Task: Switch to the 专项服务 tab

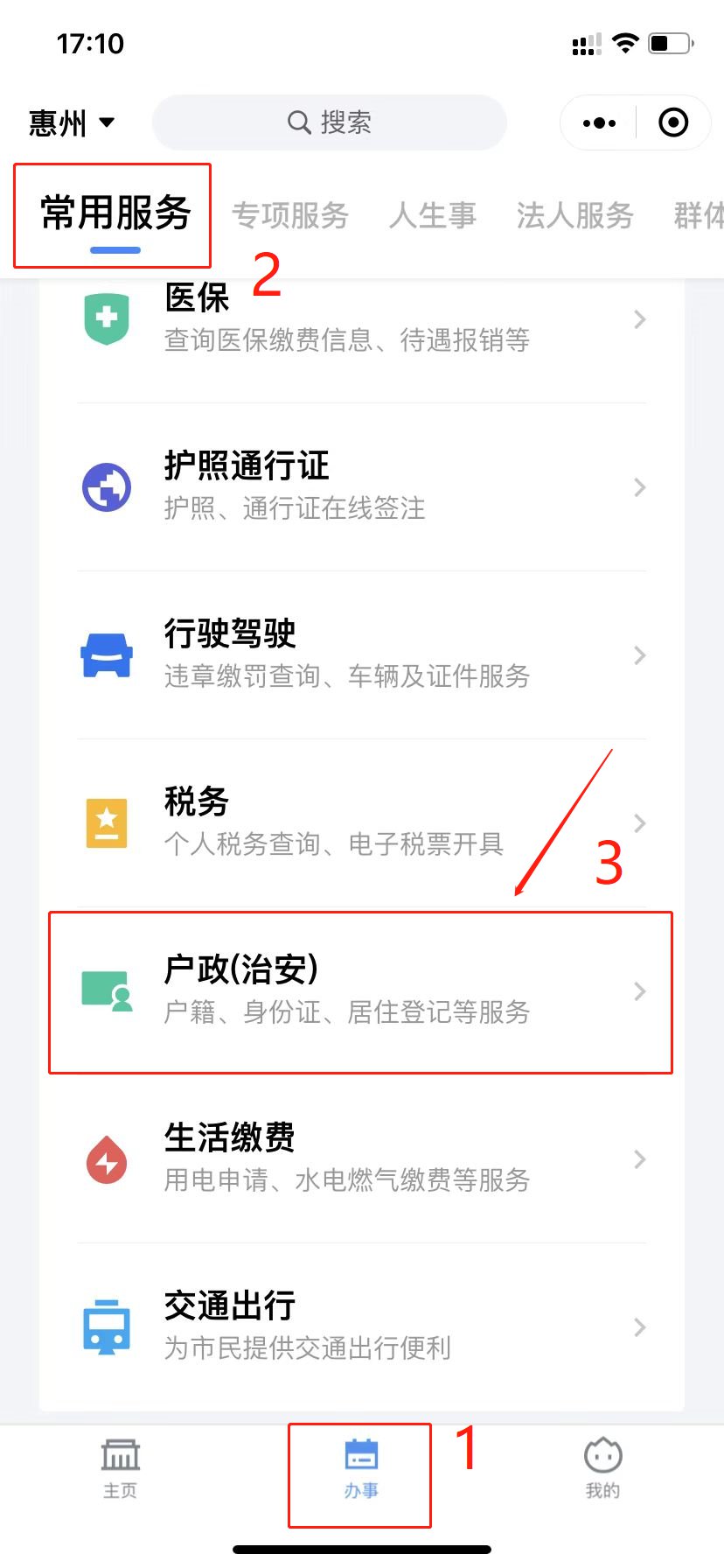Action: pyautogui.click(x=290, y=215)
